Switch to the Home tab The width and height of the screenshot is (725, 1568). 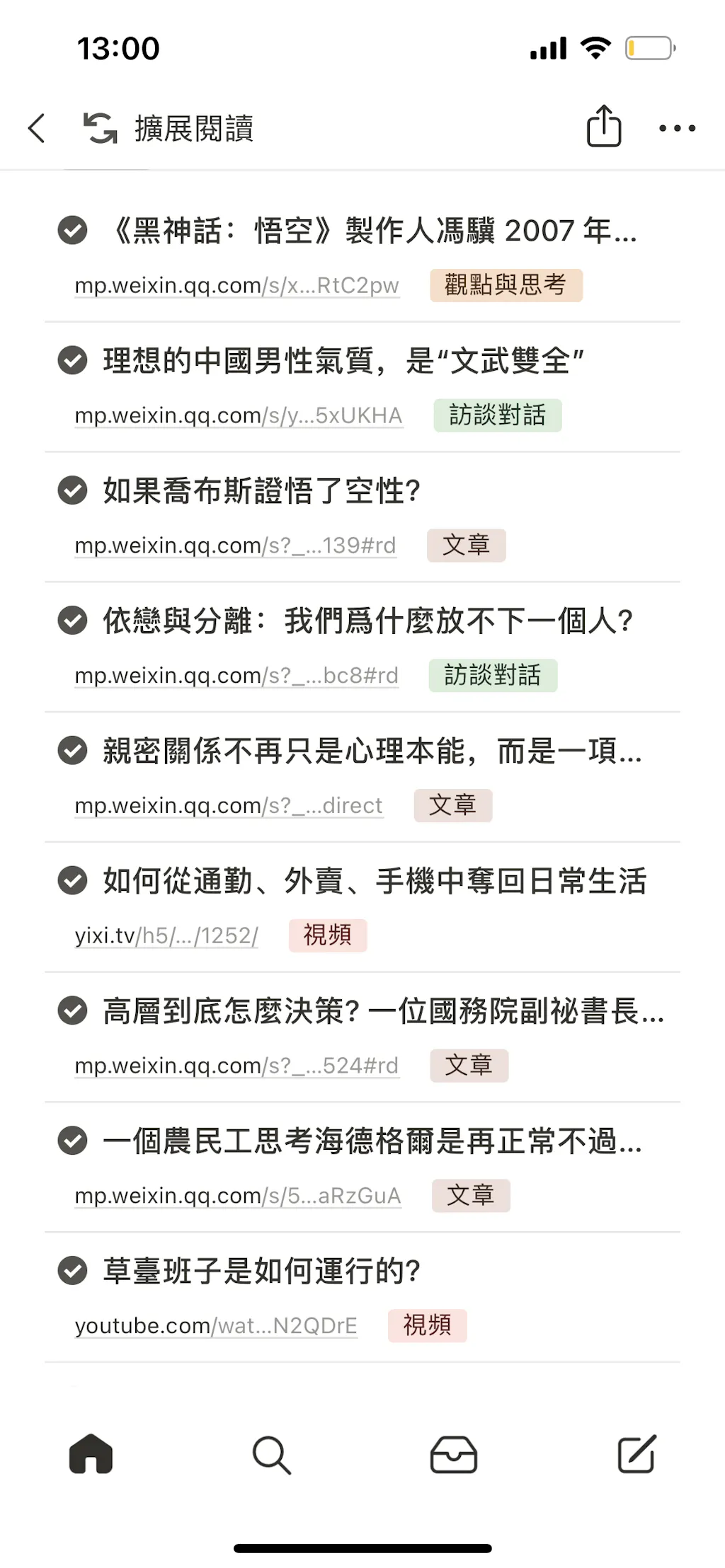[x=91, y=1455]
